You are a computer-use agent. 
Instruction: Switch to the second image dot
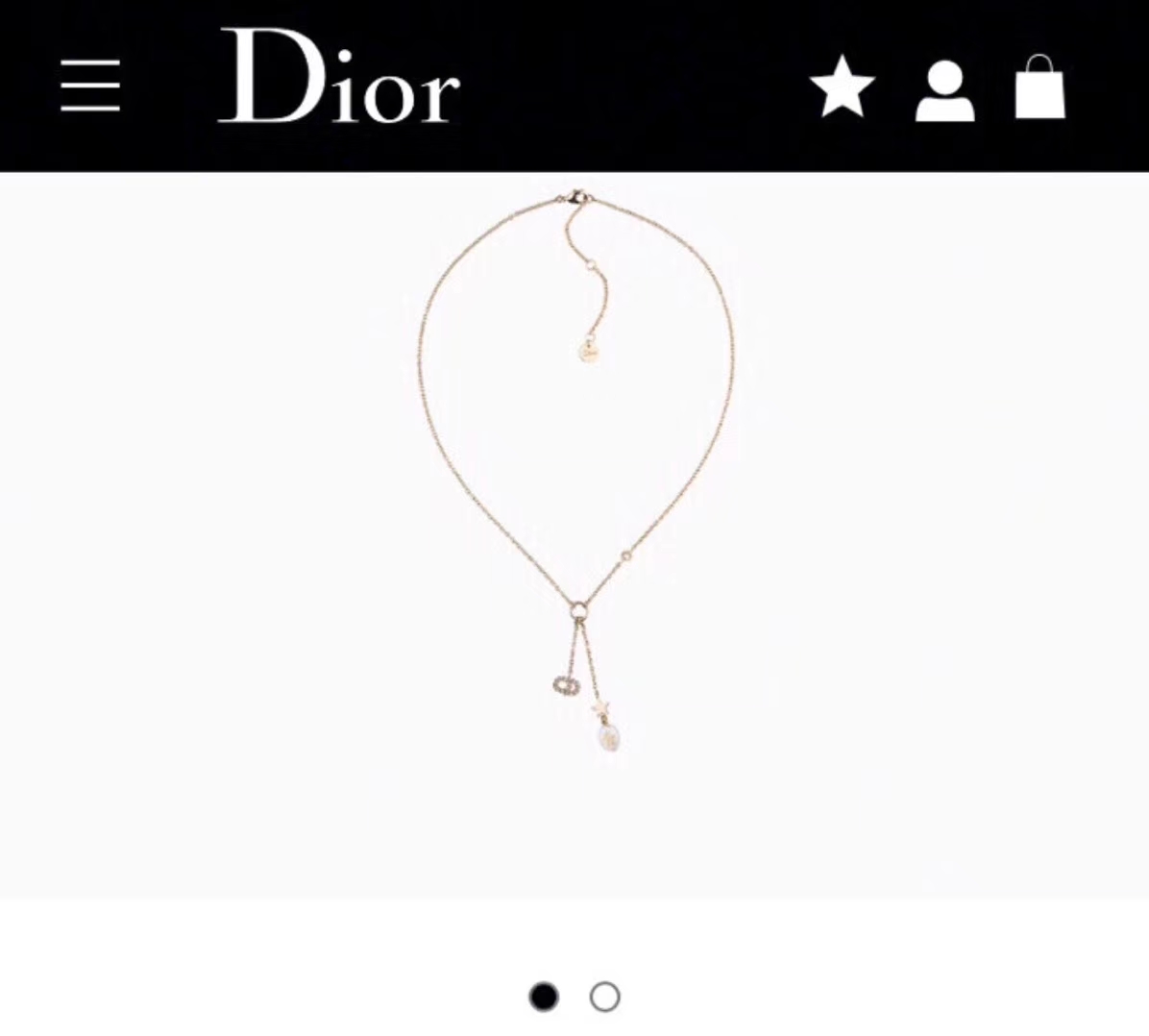point(604,997)
